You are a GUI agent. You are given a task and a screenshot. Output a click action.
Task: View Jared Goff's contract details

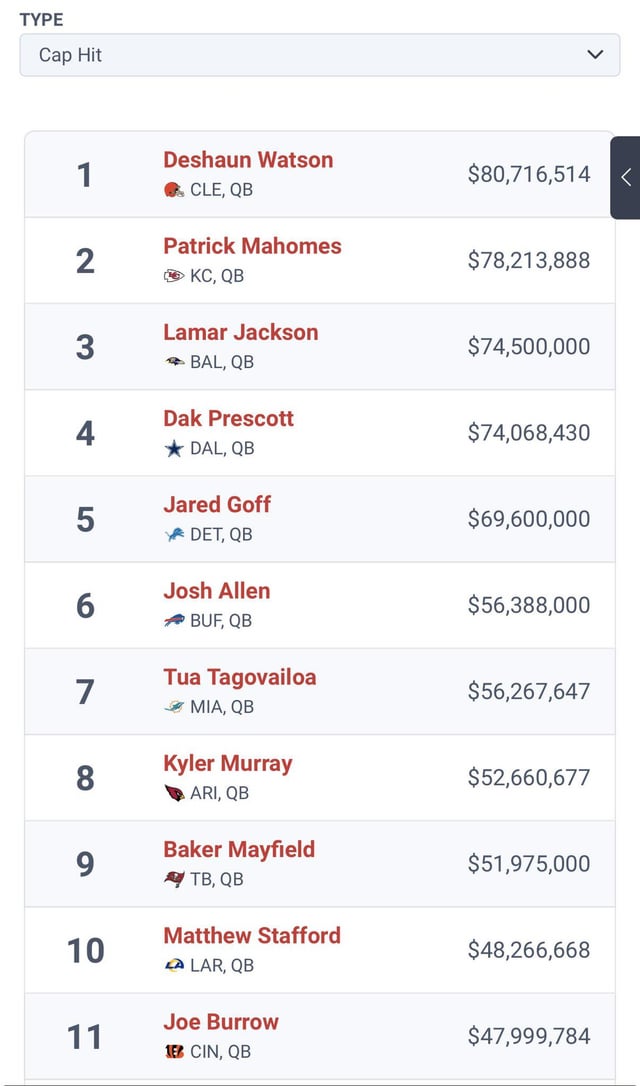217,504
